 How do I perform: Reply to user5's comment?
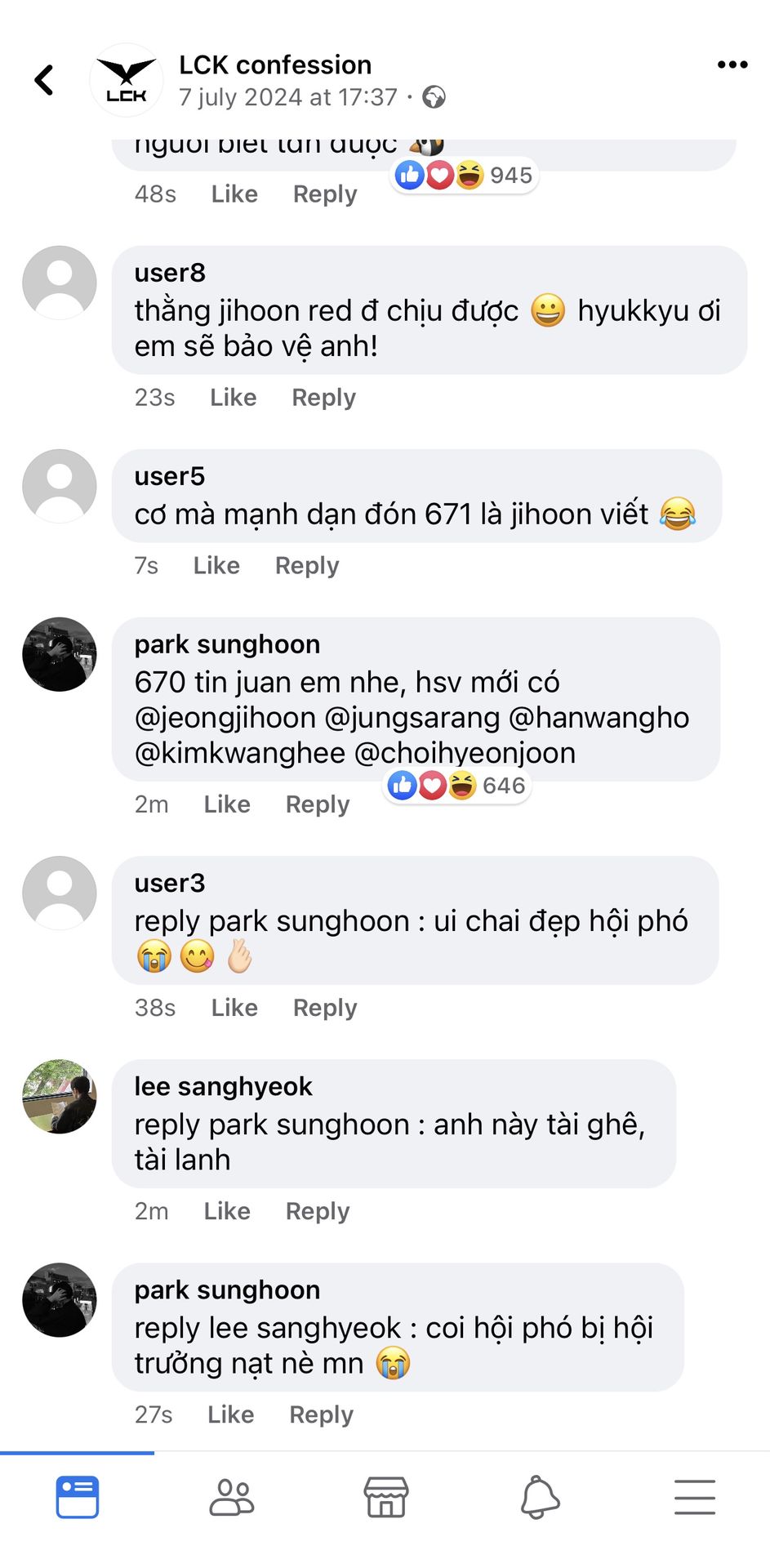307,565
